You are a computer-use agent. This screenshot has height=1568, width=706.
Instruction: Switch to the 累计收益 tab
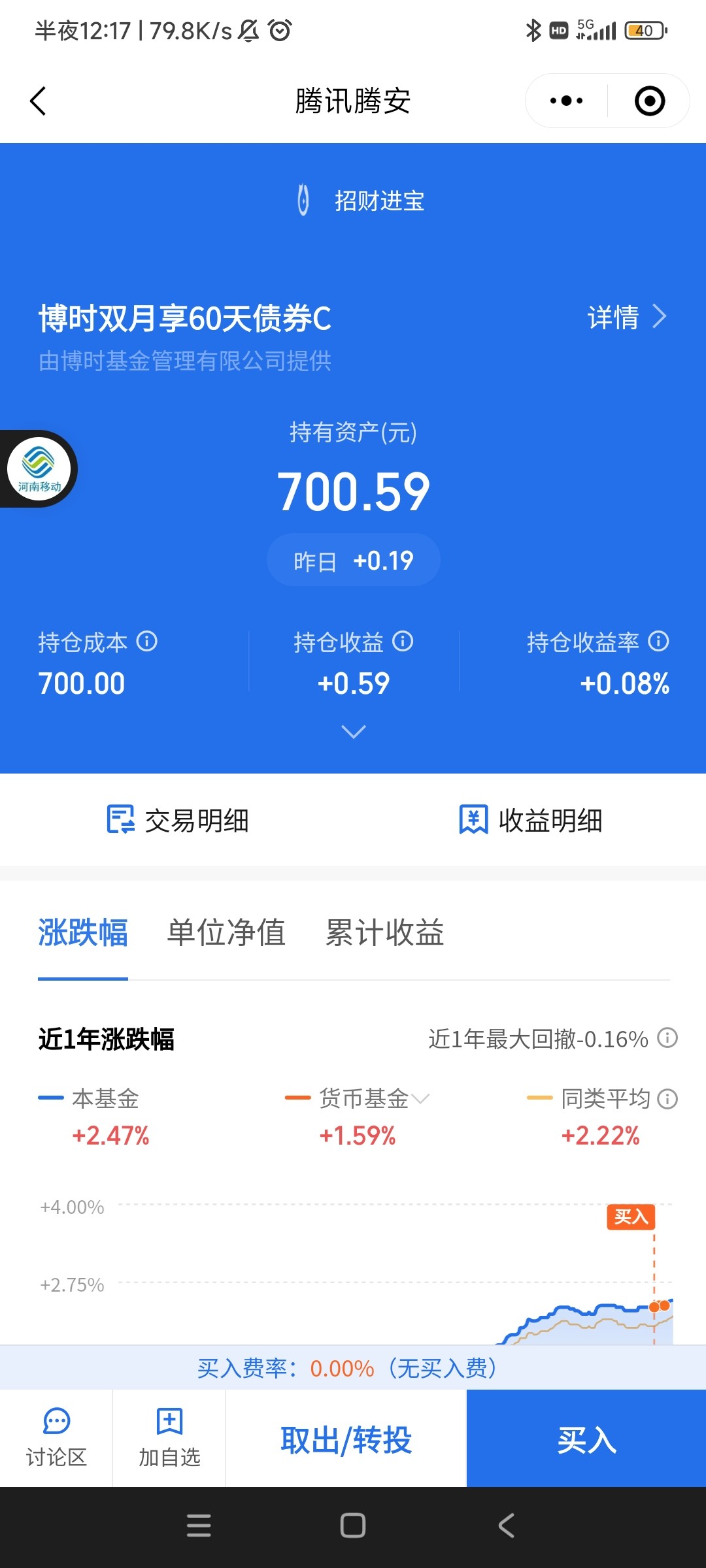pyautogui.click(x=384, y=932)
